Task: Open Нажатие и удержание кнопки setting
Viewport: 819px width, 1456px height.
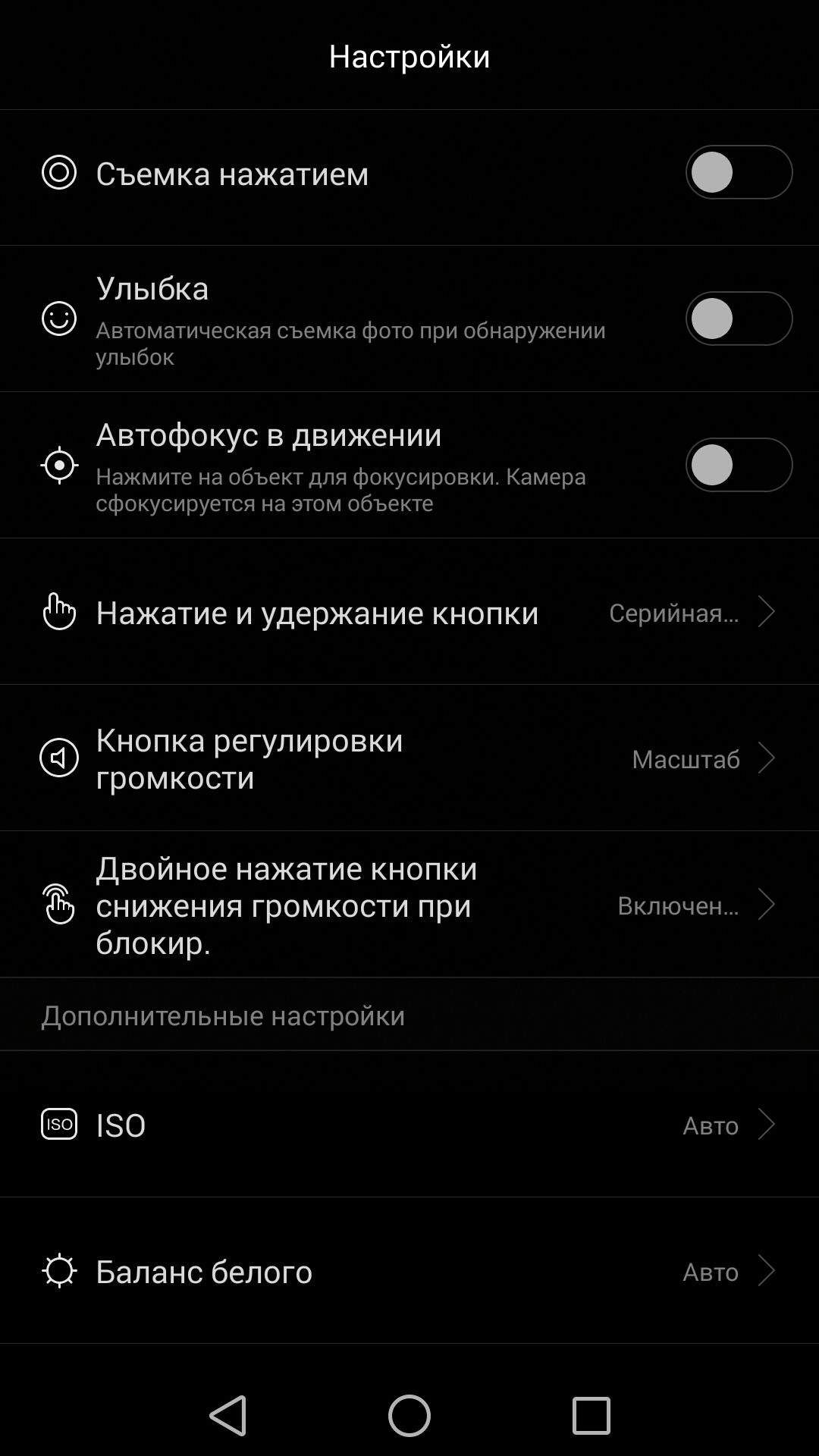Action: 409,612
